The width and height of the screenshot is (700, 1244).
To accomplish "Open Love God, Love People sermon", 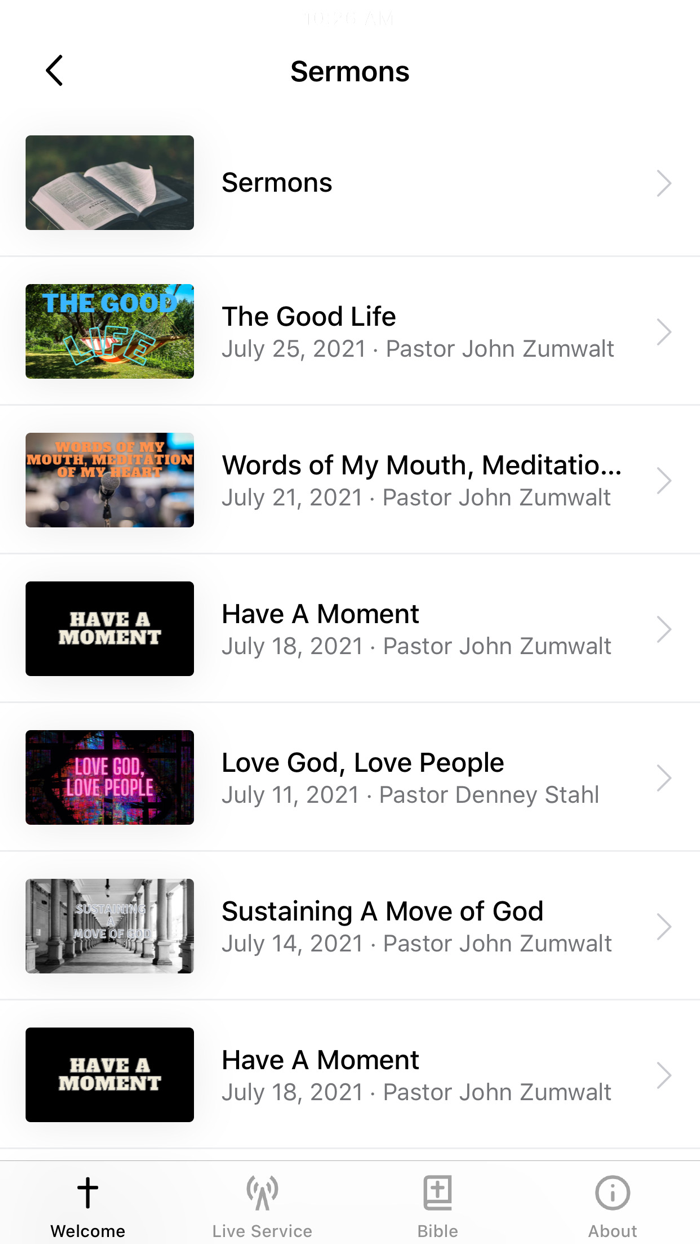I will pos(350,778).
